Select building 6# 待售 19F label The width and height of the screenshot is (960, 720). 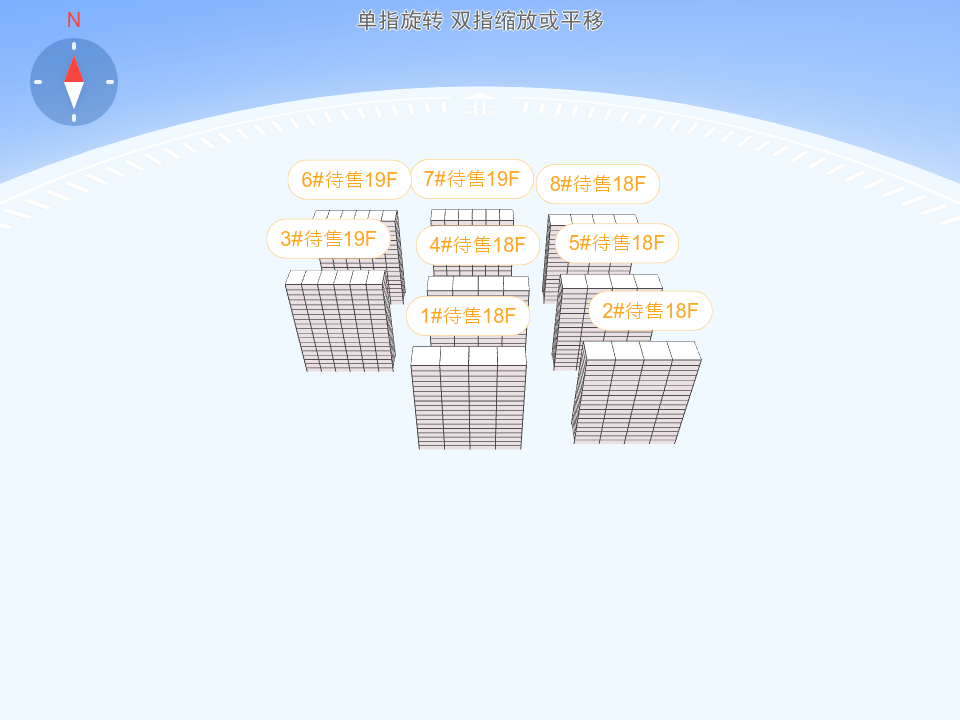349,180
